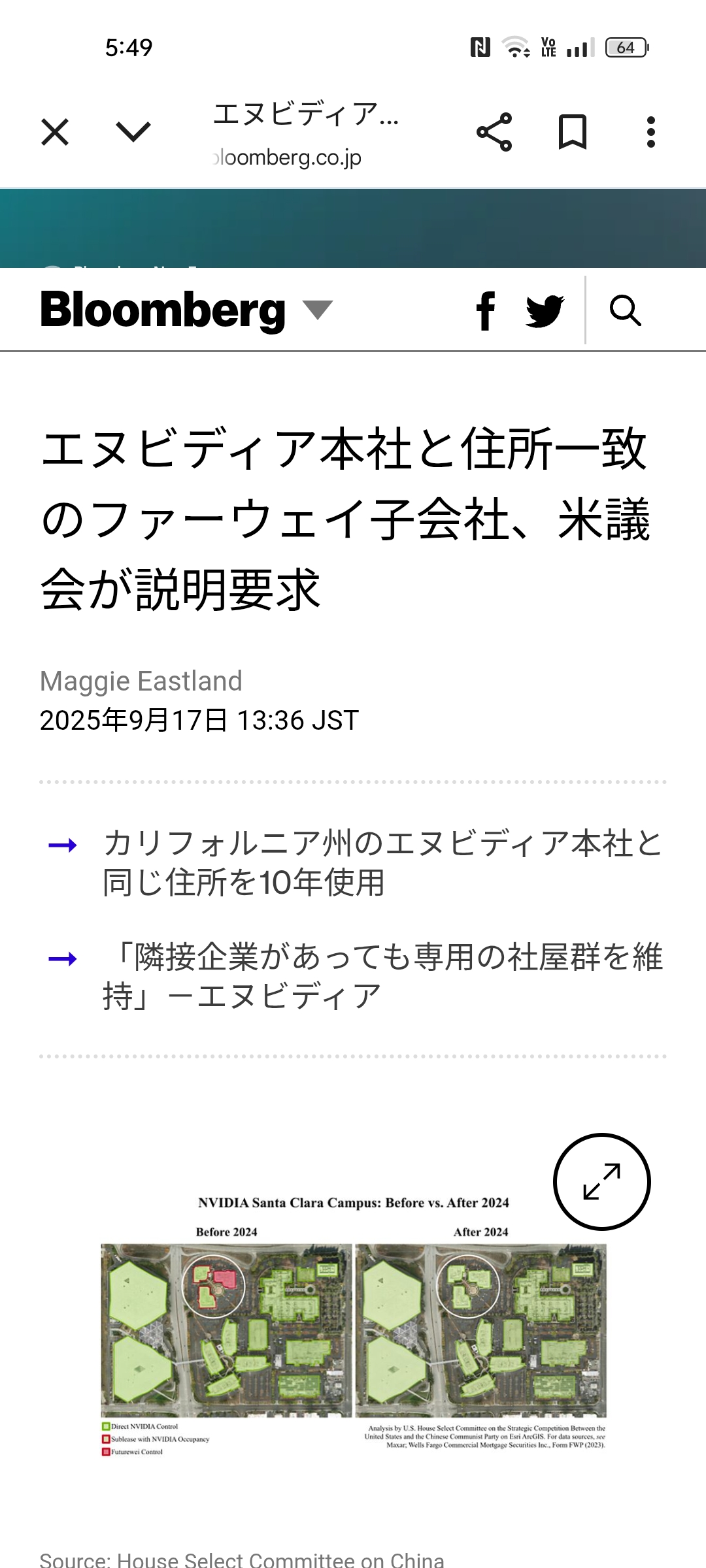Image resolution: width=706 pixels, height=1568 pixels.
Task: Share this Bloomberg article link
Action: click(x=494, y=132)
